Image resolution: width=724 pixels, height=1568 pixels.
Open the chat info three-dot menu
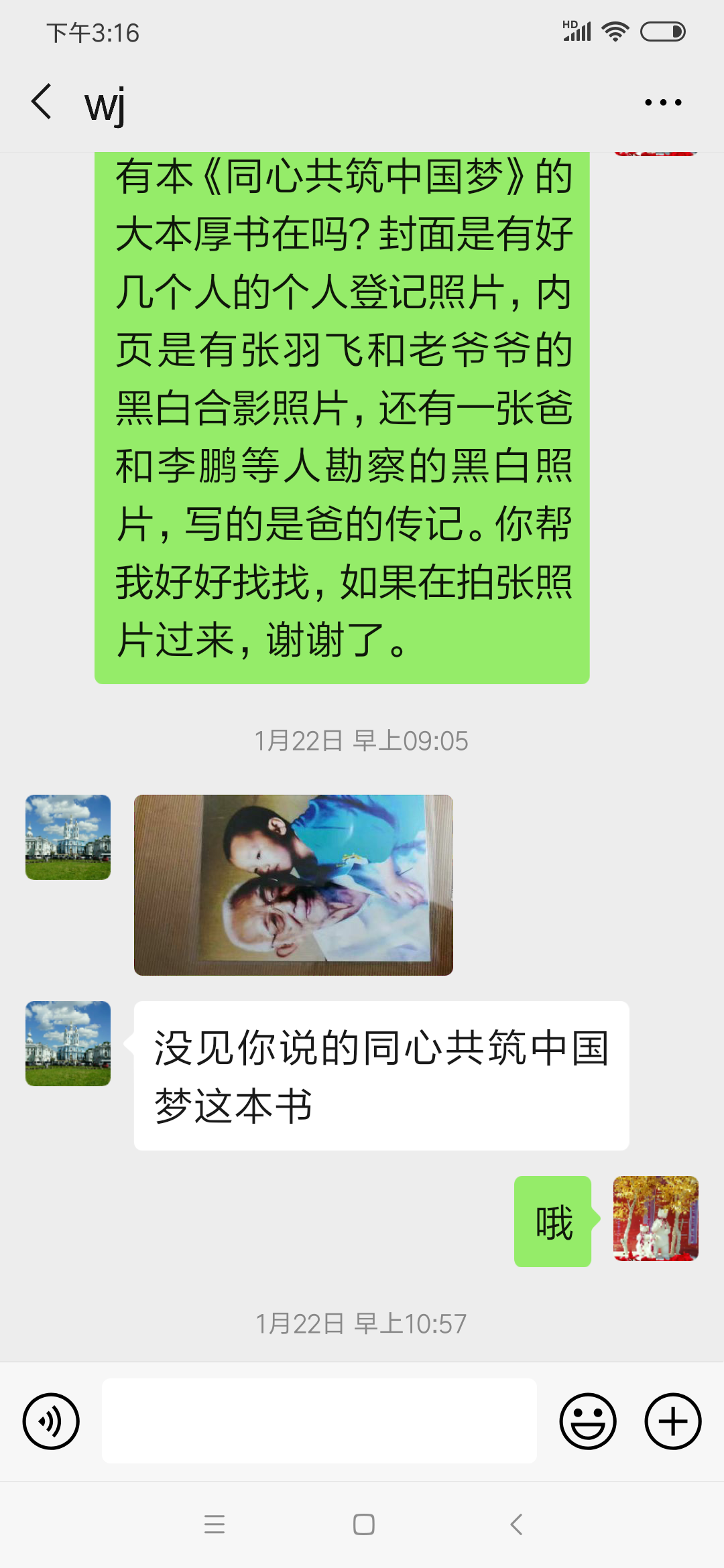662,103
